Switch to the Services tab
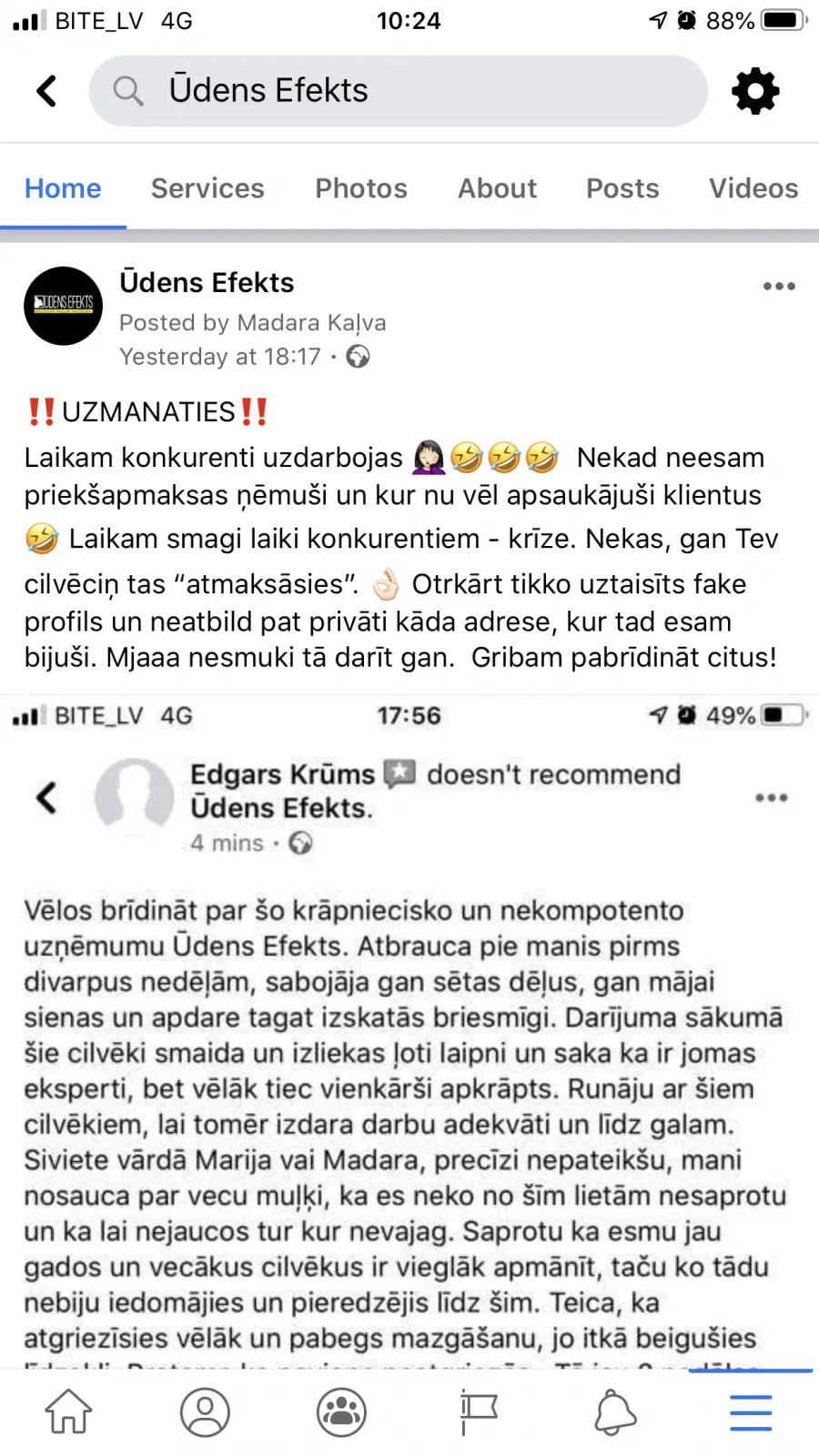 [x=207, y=188]
